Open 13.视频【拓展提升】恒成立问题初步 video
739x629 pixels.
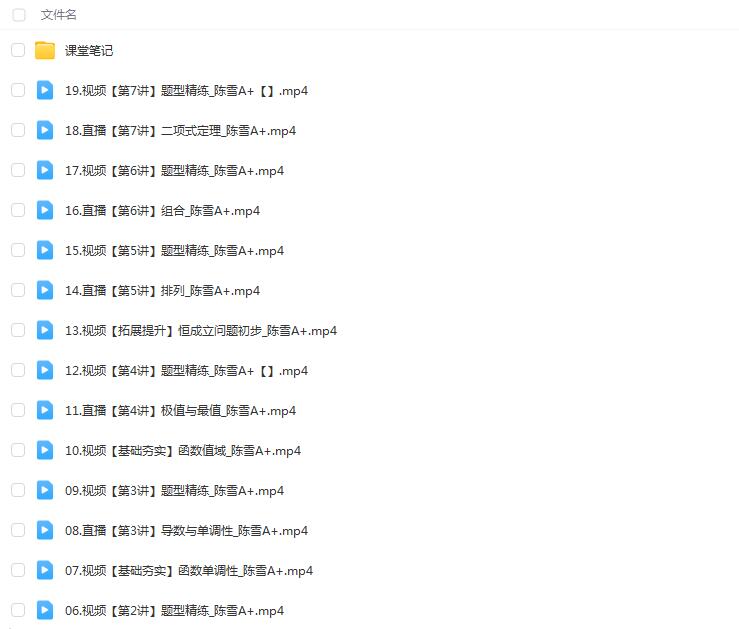200,330
